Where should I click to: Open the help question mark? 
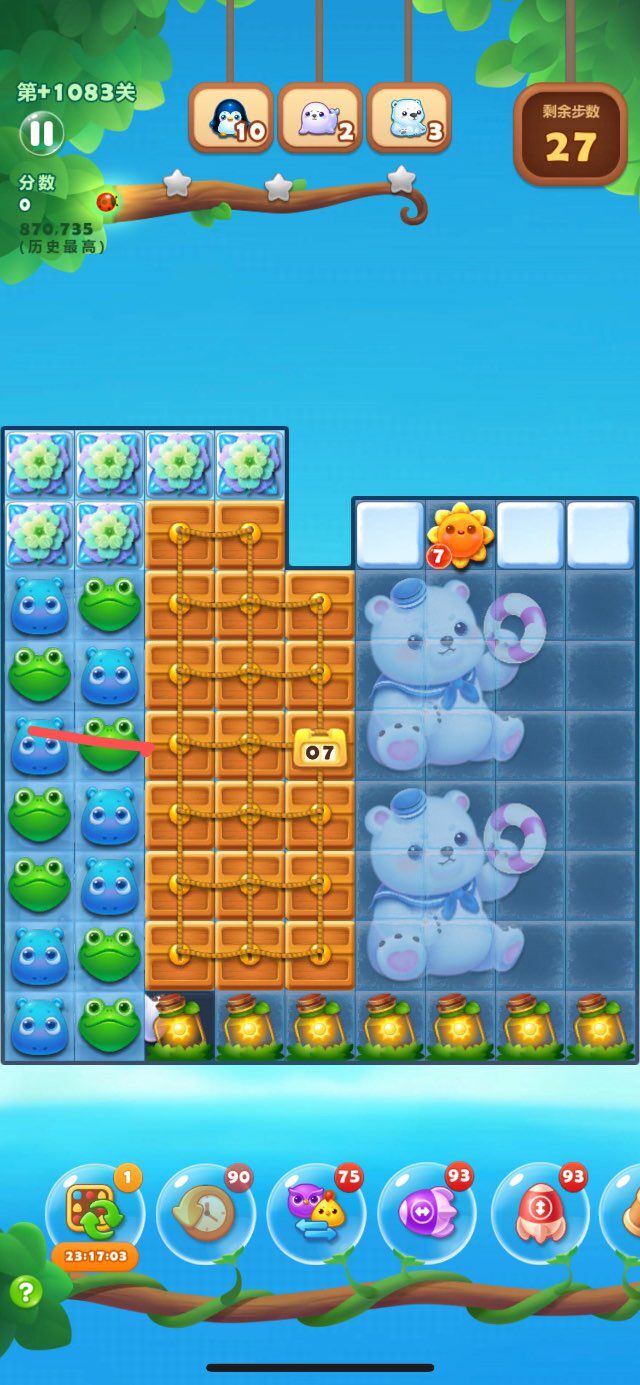click(x=25, y=1291)
